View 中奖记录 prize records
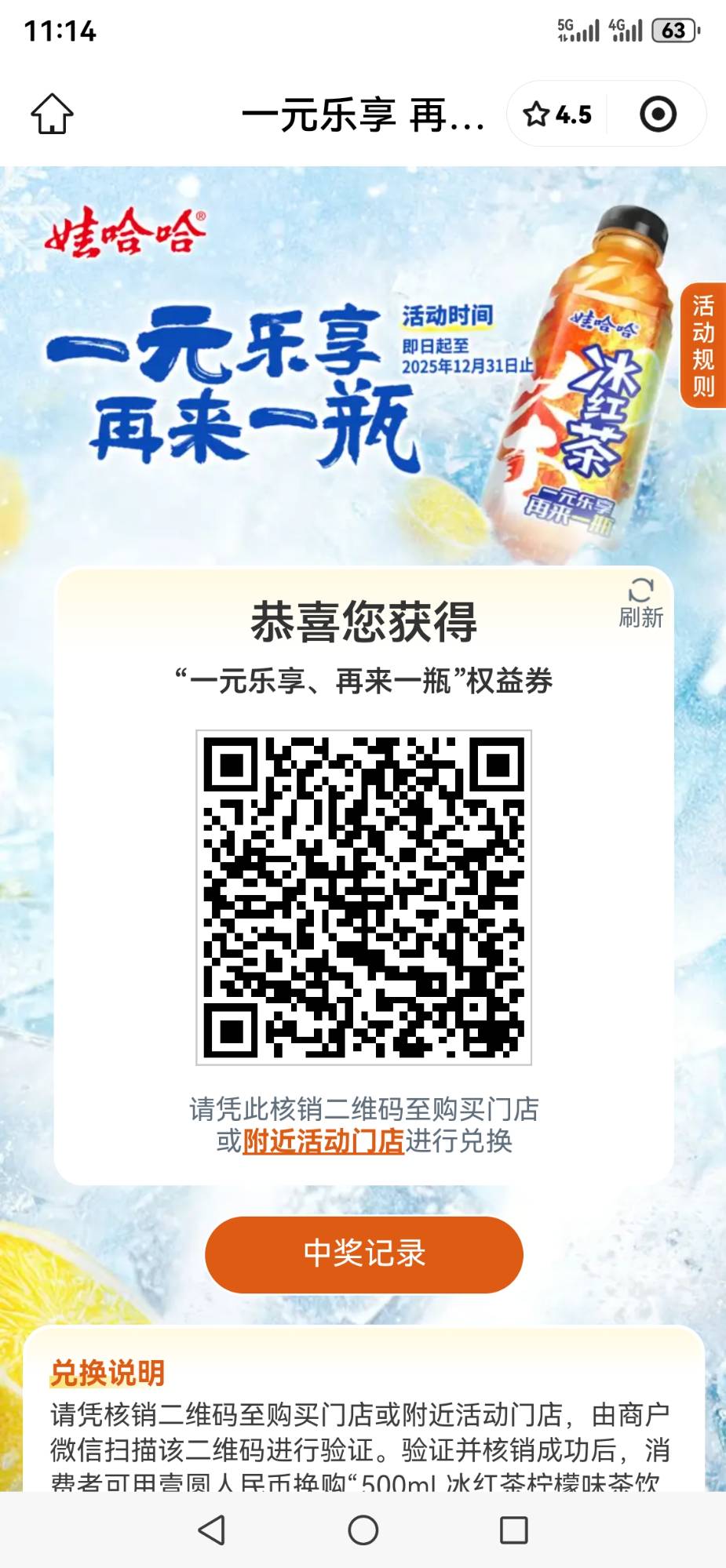The width and height of the screenshot is (726, 1568). click(363, 1253)
